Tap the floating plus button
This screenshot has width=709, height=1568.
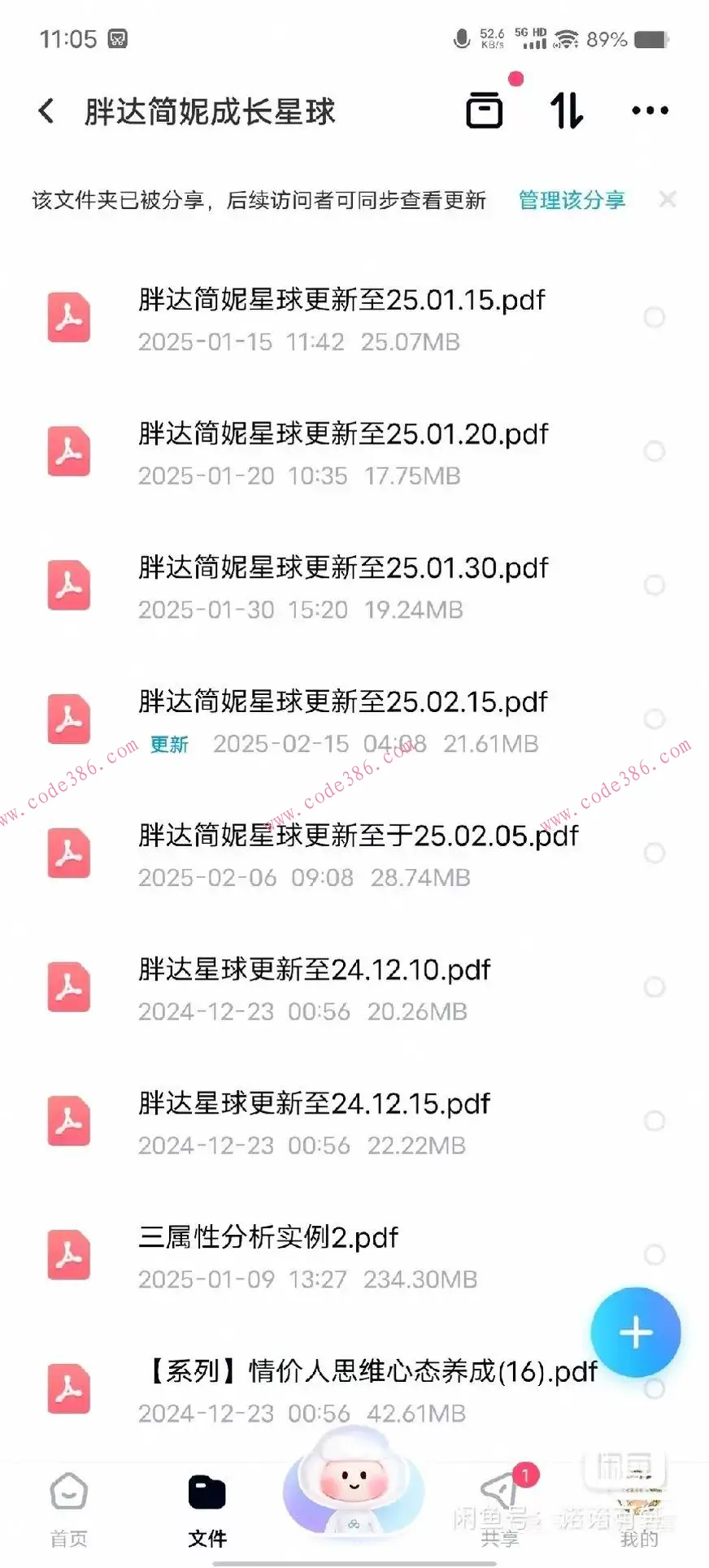pos(636,1333)
